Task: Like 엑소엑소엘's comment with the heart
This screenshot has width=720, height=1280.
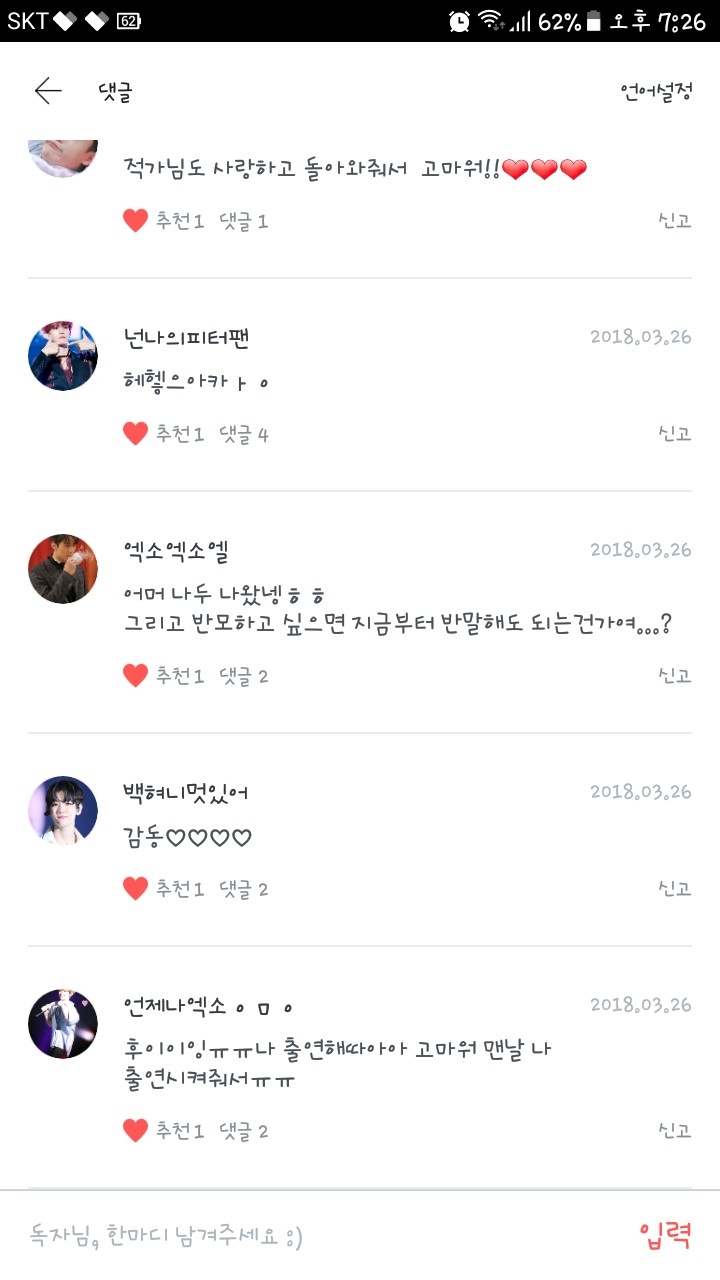Action: [x=136, y=676]
